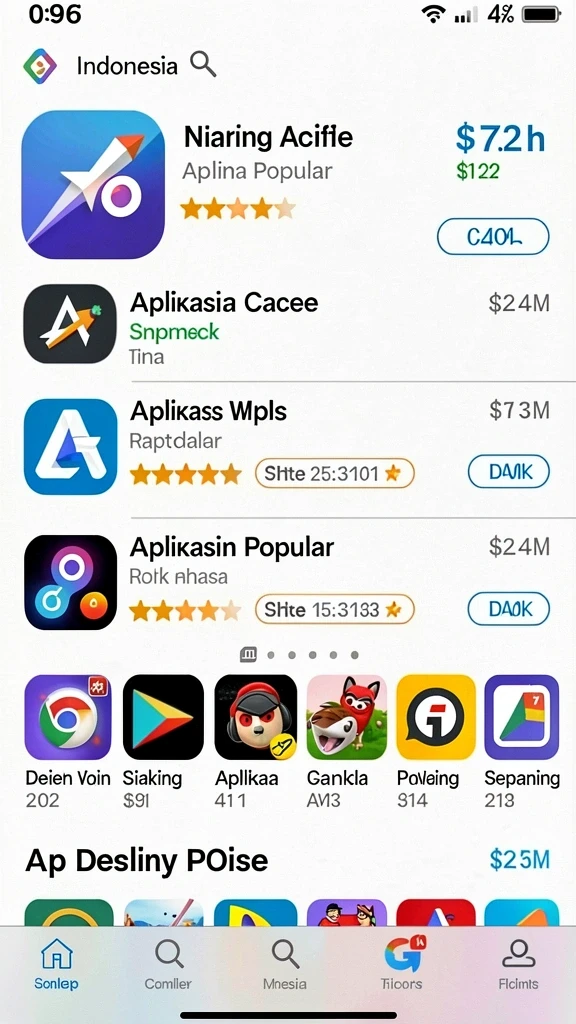Image resolution: width=576 pixels, height=1024 pixels.
Task: Open the Shte 15:3133 chip
Action: pyautogui.click(x=334, y=610)
